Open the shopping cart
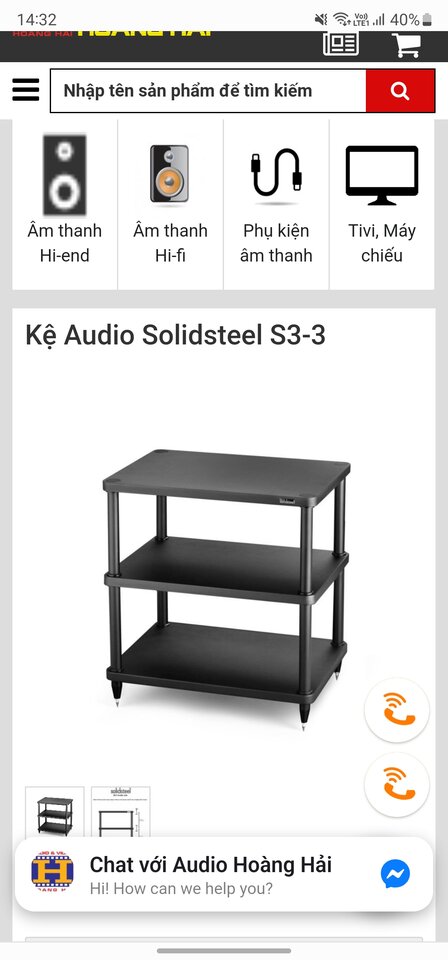 tap(407, 44)
